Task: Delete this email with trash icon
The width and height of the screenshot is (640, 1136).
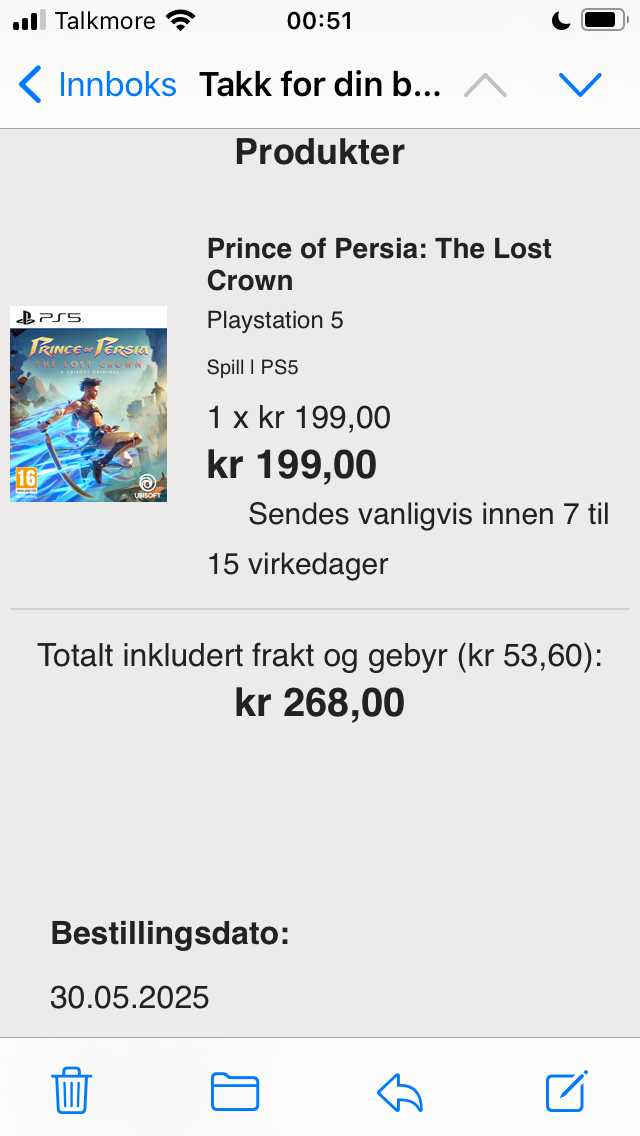Action: point(71,1090)
